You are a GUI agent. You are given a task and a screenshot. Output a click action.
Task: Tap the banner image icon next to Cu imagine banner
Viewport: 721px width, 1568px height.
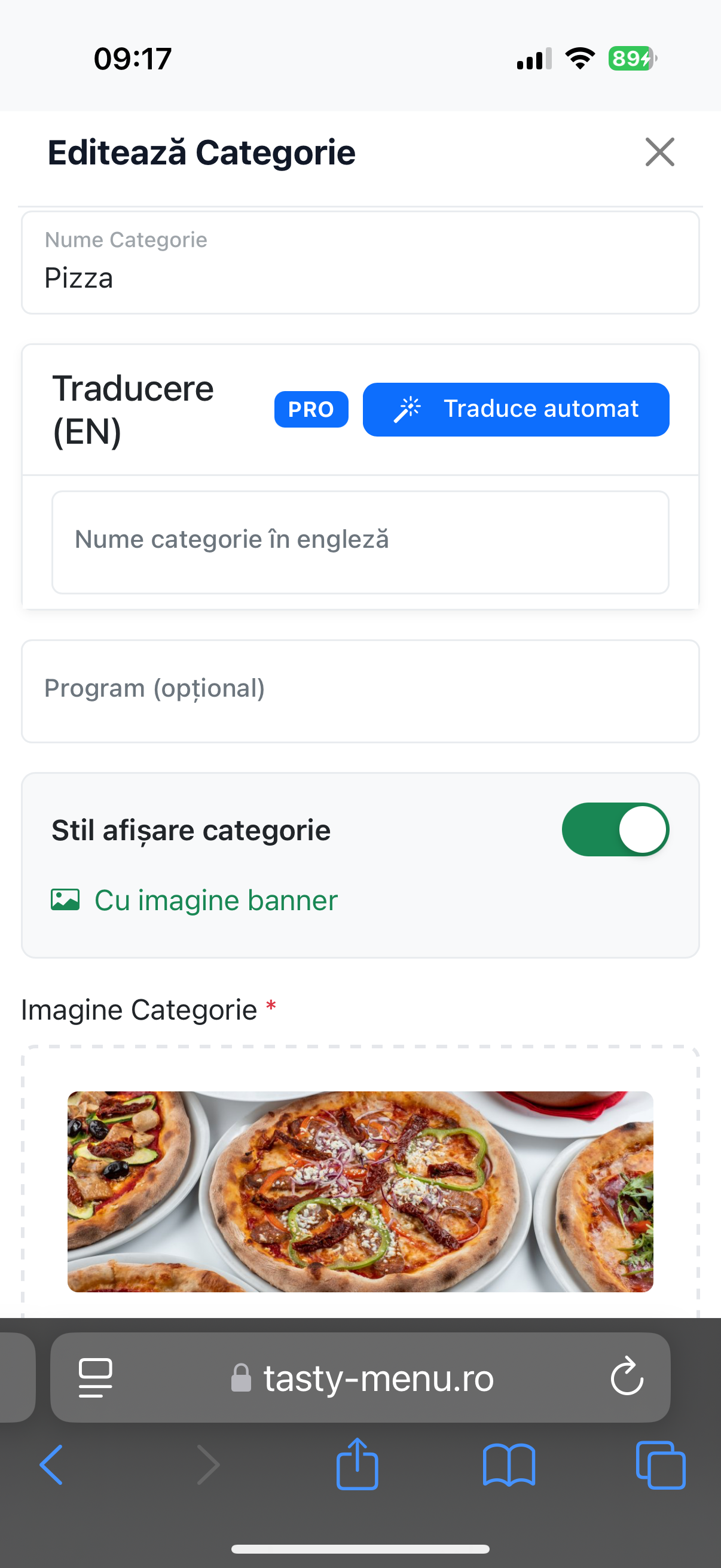click(65, 899)
